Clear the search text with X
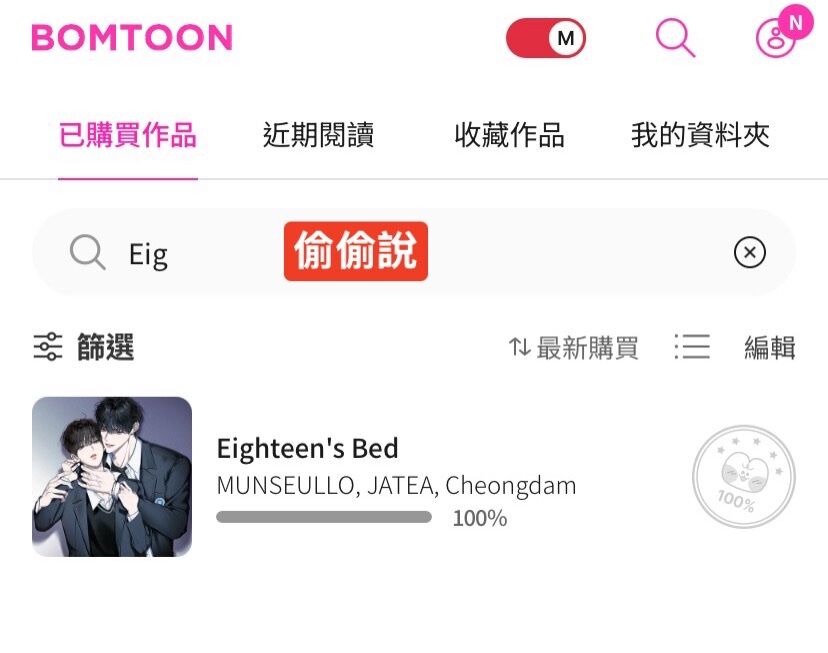 (749, 253)
